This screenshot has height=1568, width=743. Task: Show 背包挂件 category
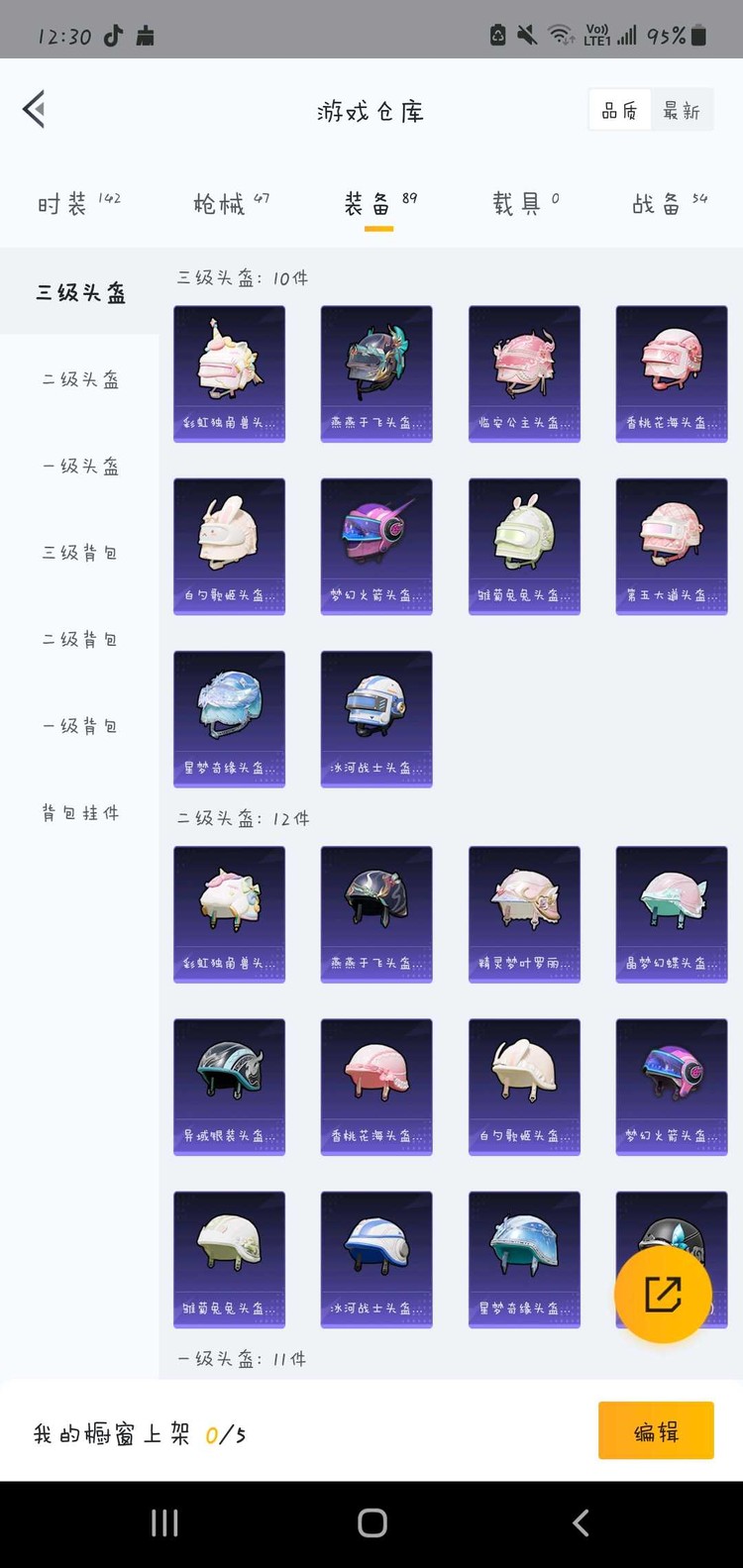(x=80, y=813)
